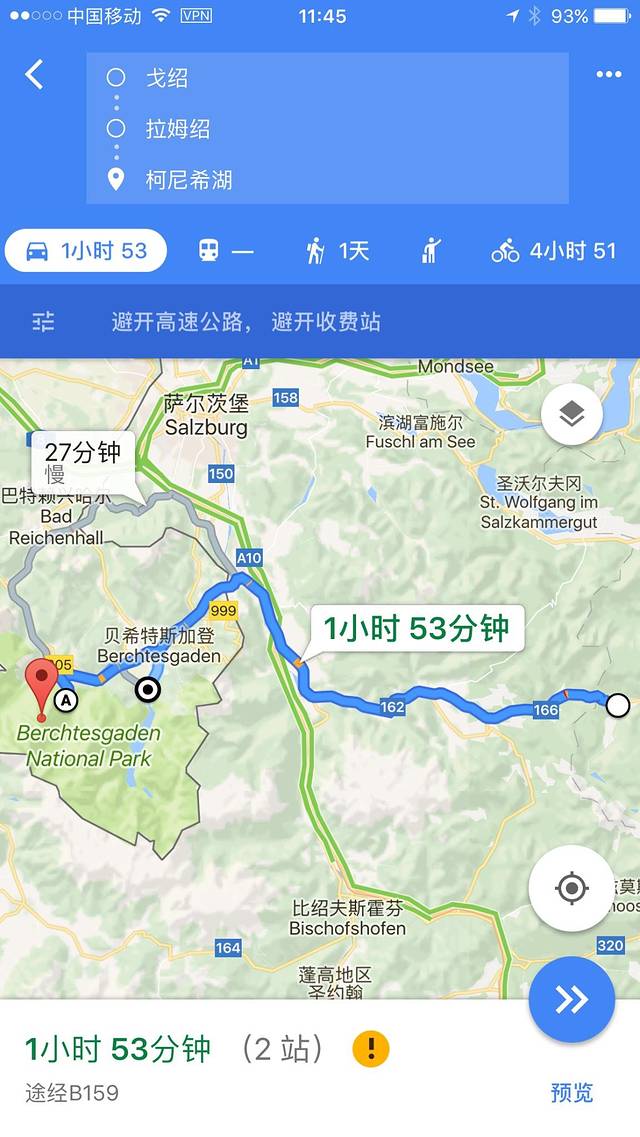Viewport: 640px width, 1137px height.
Task: Open the map layers button
Action: click(571, 414)
